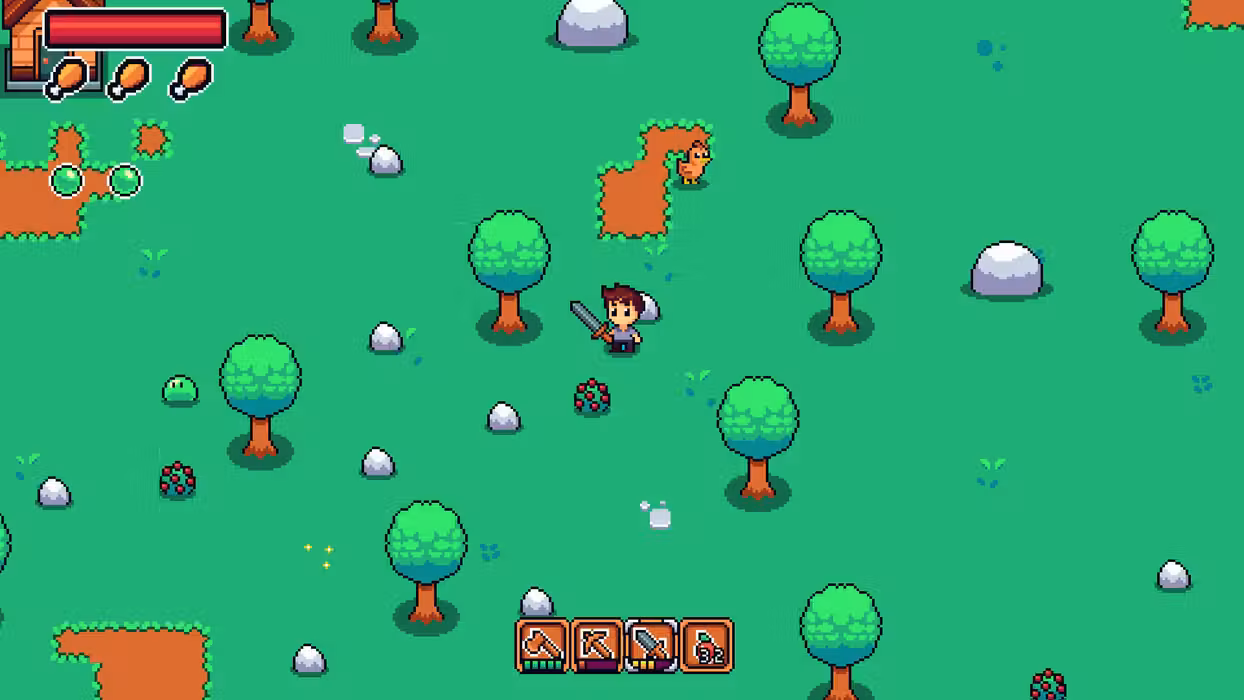Select the pickaxe in the hotbar
The image size is (1244, 700).
597,645
